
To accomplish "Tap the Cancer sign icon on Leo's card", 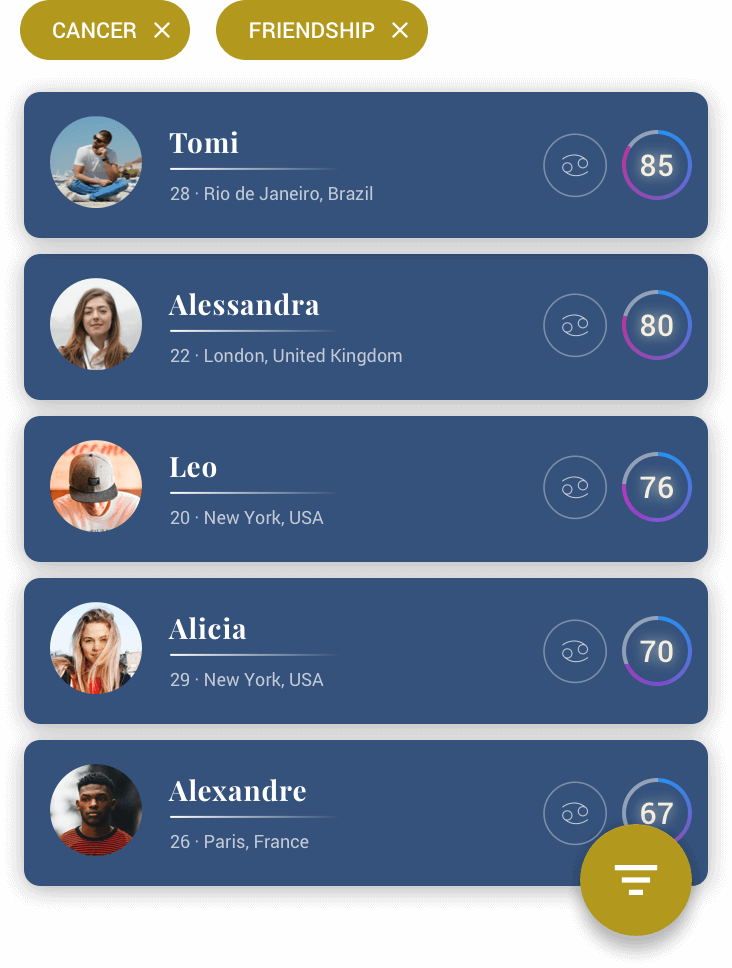I will point(575,488).
